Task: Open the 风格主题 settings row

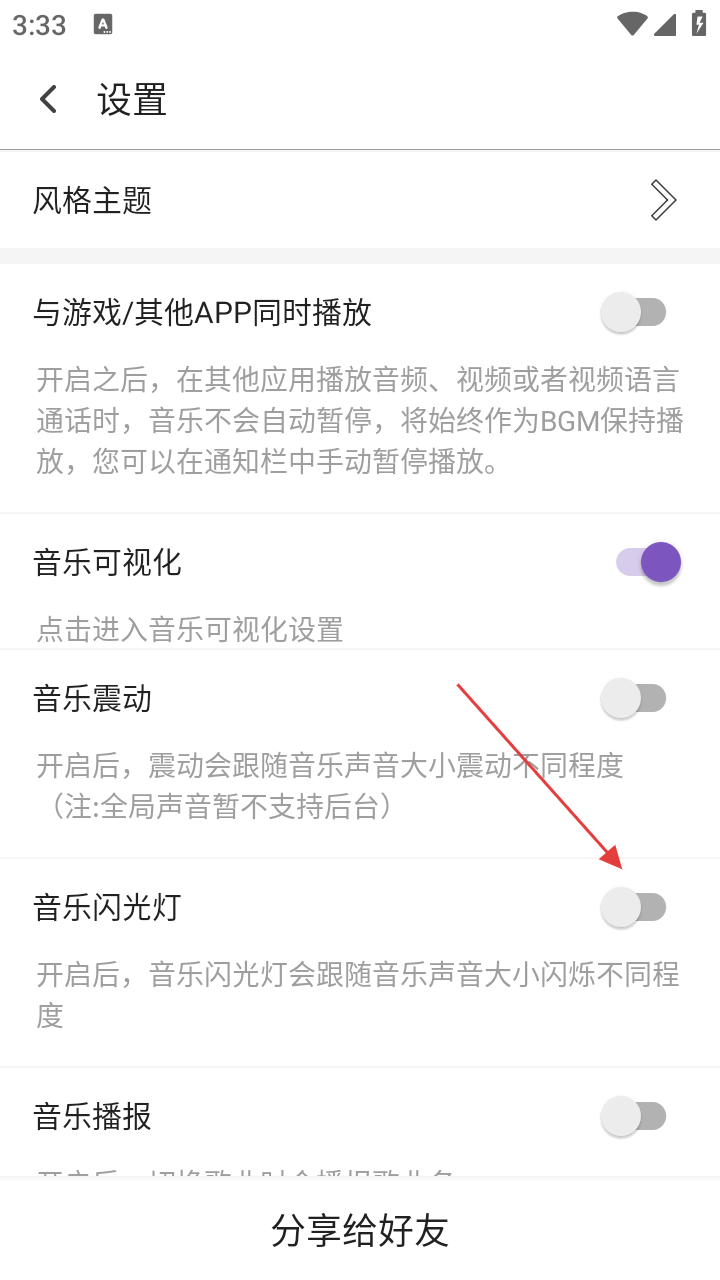Action: (360, 200)
